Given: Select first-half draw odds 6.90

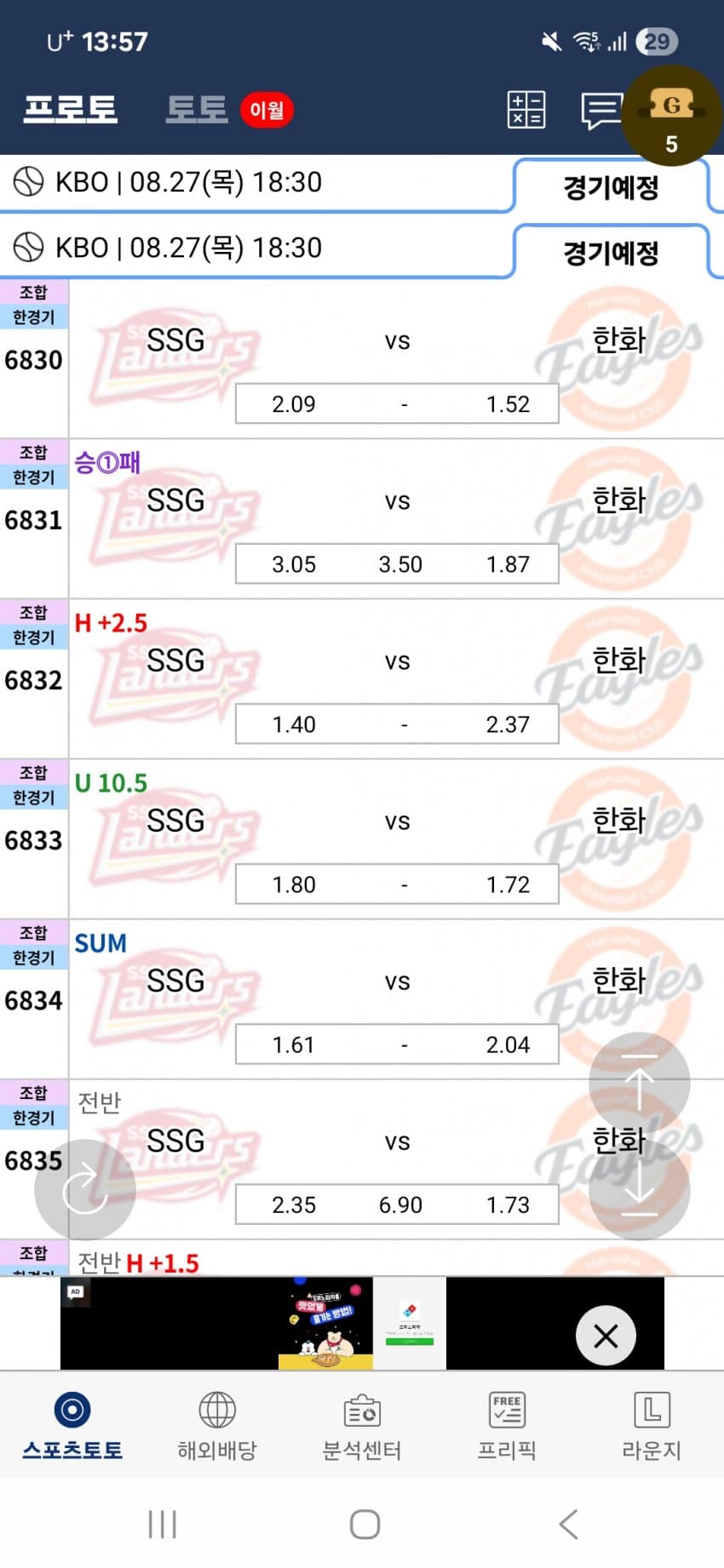Looking at the screenshot, I should point(400,1205).
